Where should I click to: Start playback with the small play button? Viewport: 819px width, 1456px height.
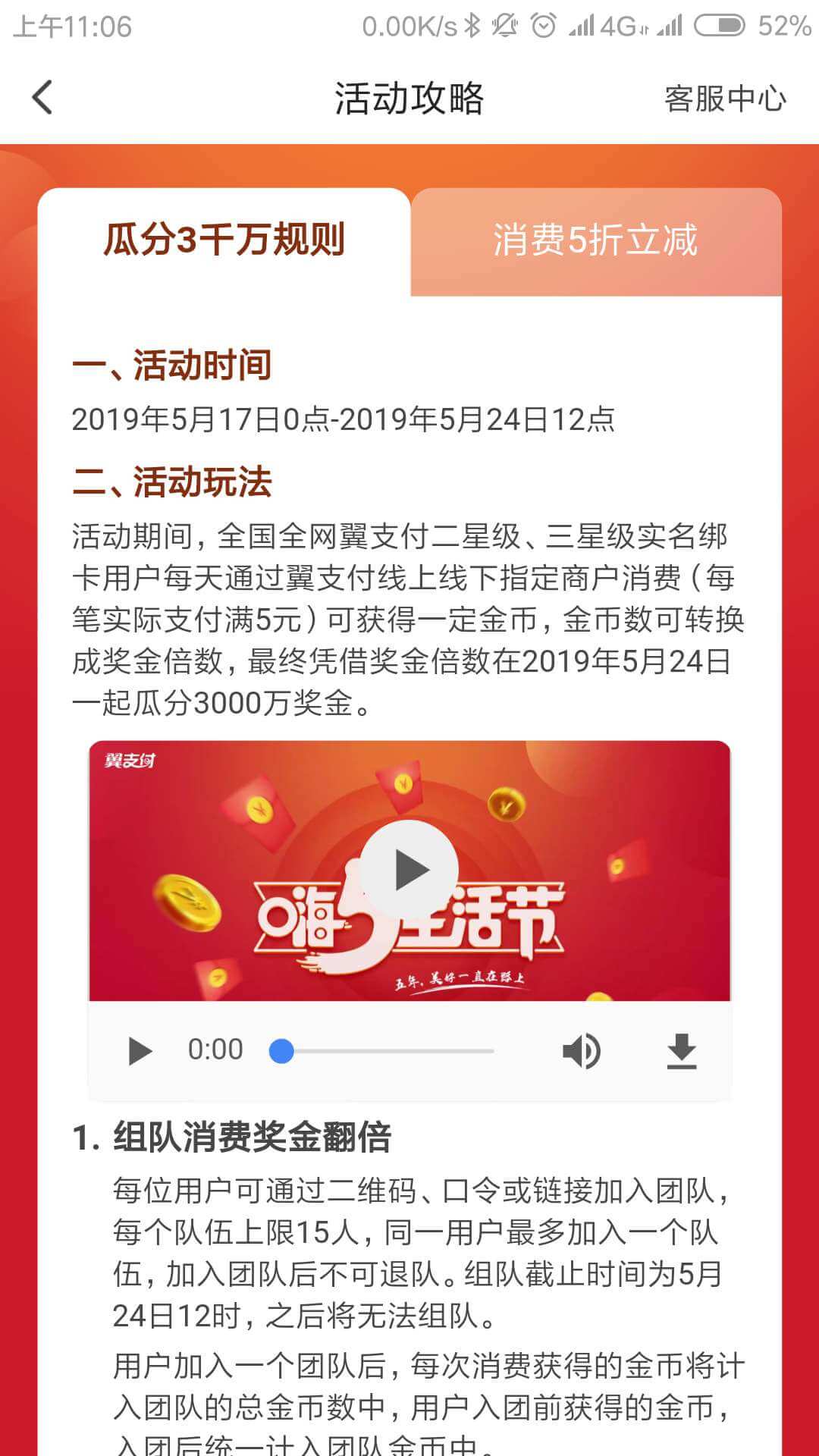[140, 1051]
